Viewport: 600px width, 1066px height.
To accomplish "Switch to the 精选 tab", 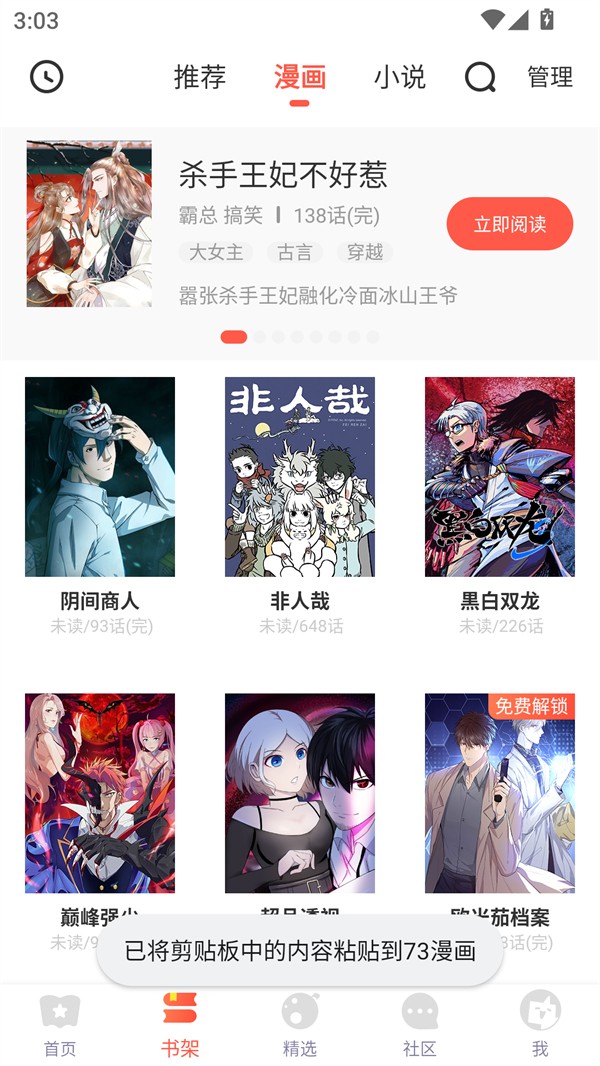I will coord(300,1024).
